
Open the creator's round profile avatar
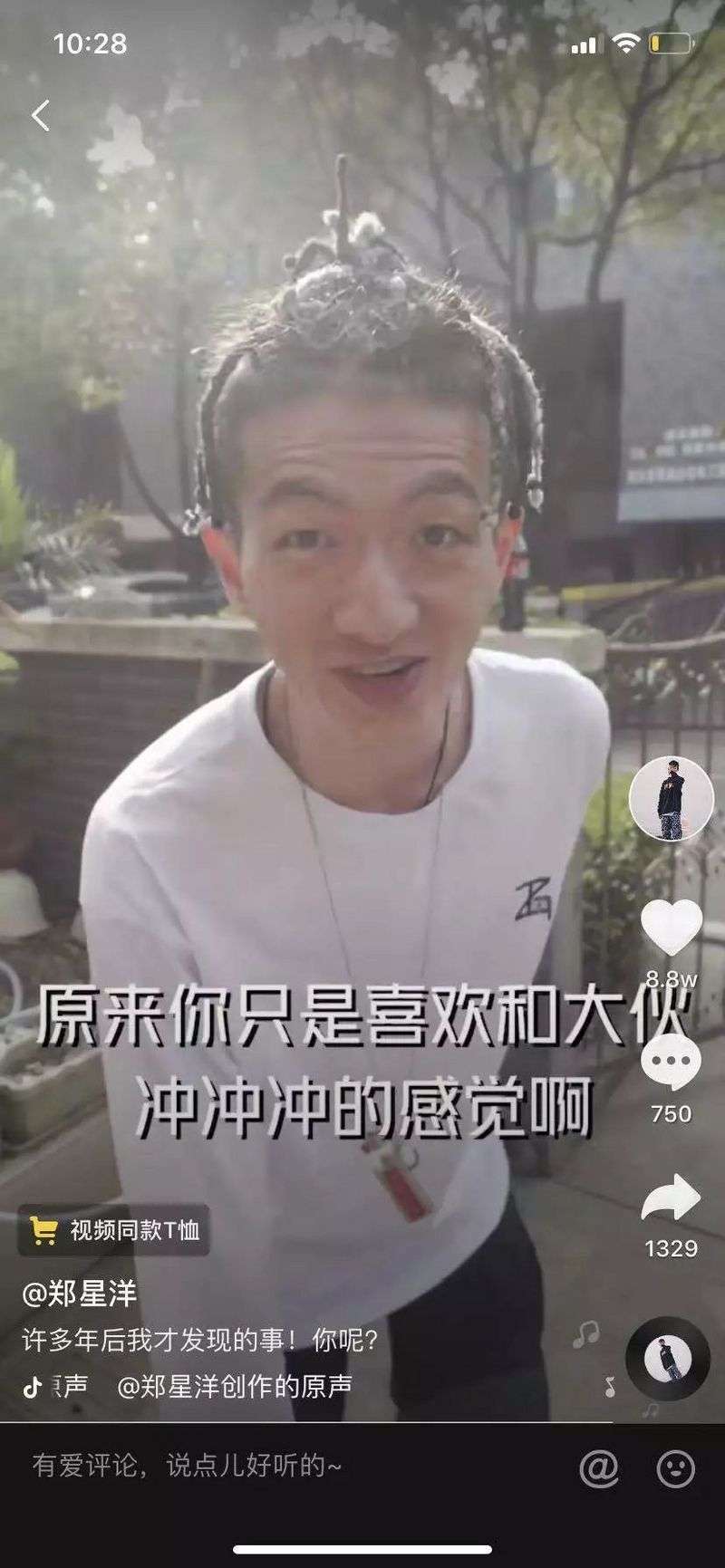pos(672,798)
